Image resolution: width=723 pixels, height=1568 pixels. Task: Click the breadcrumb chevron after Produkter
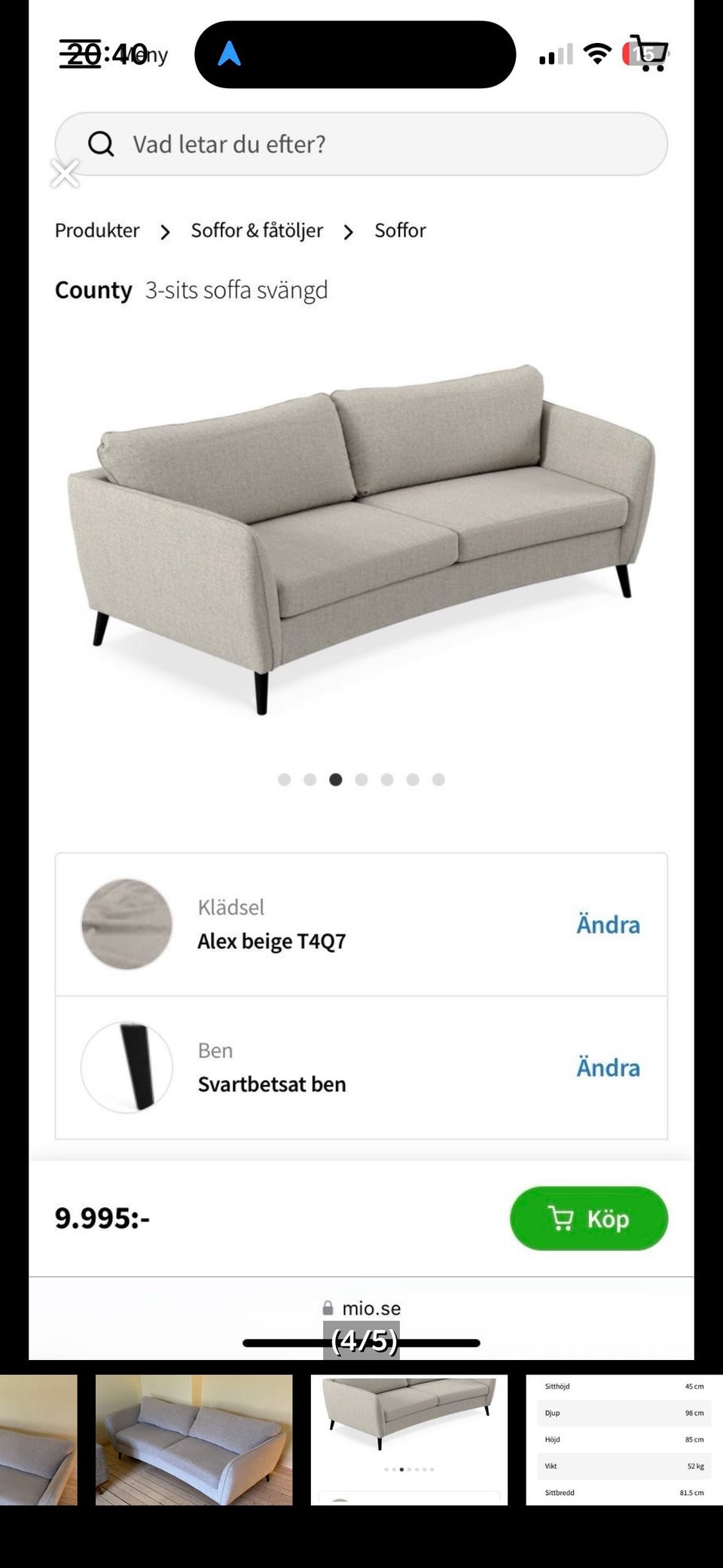165,232
